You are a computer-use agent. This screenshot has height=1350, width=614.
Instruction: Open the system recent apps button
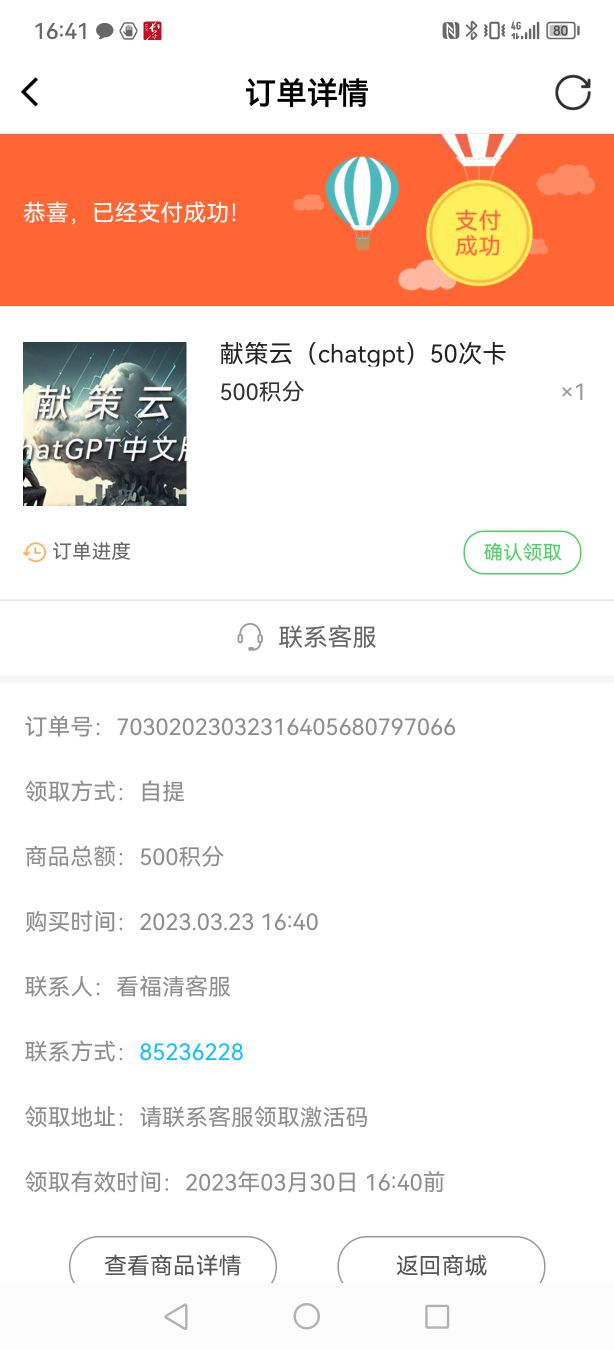[x=437, y=1316]
